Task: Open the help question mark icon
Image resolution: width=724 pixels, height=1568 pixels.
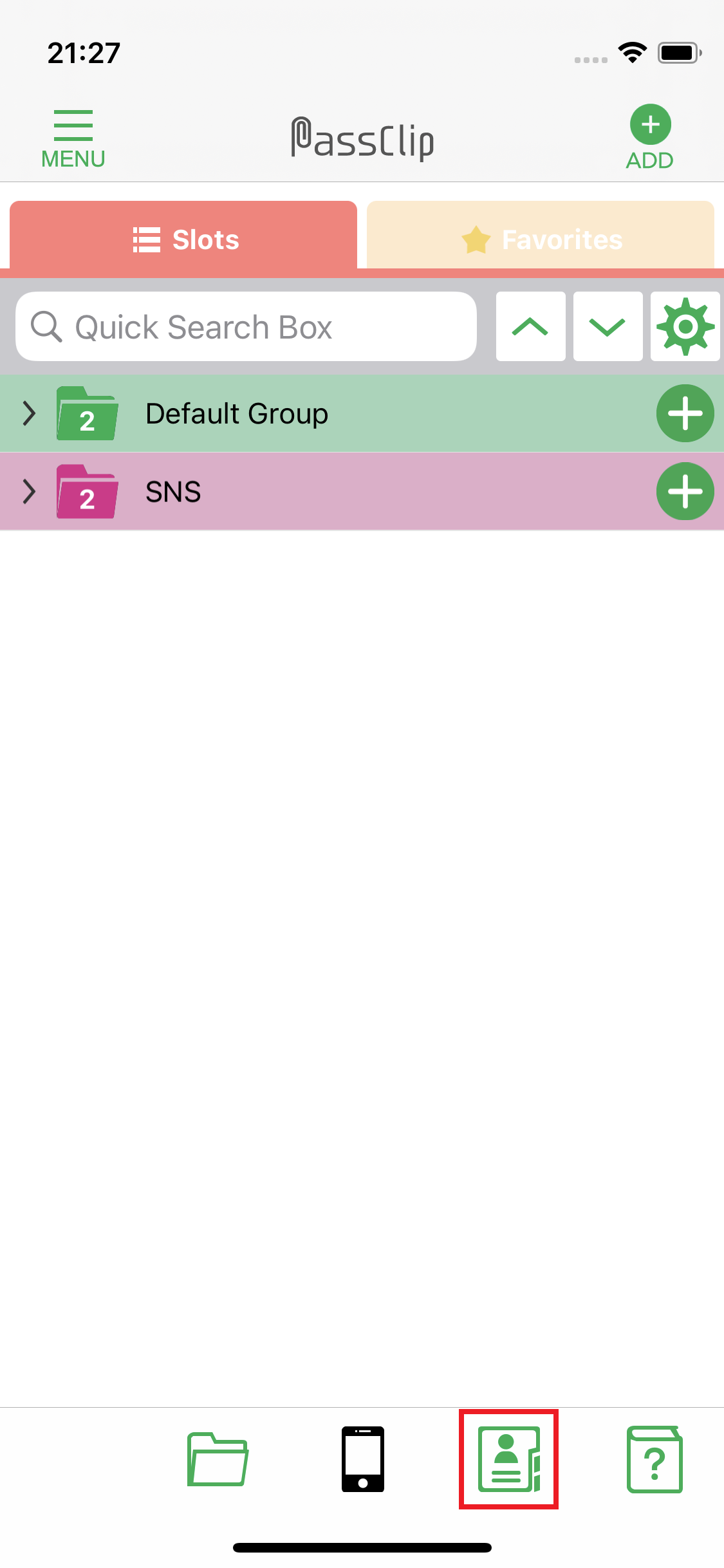Action: click(x=654, y=1459)
